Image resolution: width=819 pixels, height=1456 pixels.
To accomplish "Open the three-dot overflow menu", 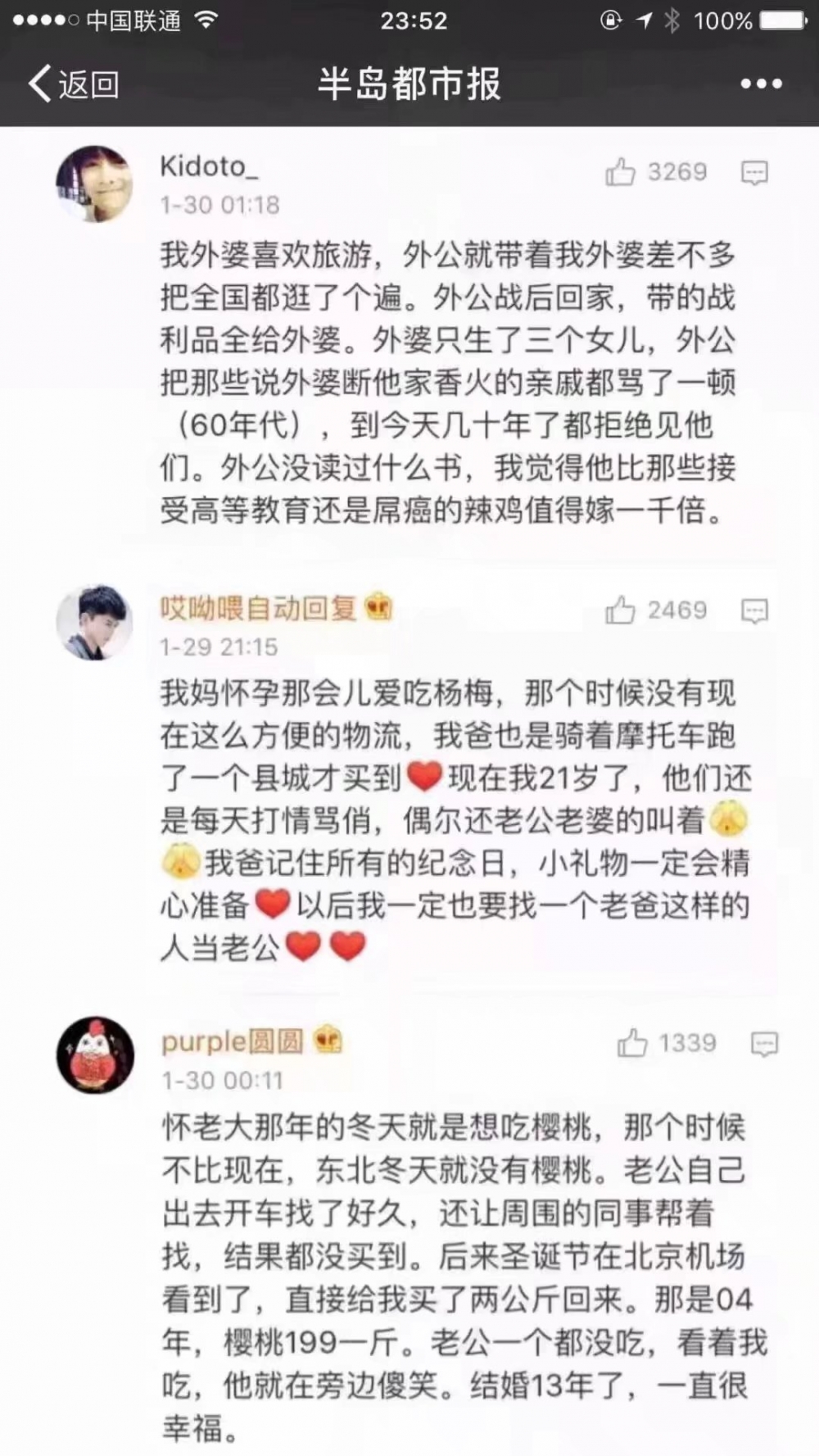I will coord(761,84).
